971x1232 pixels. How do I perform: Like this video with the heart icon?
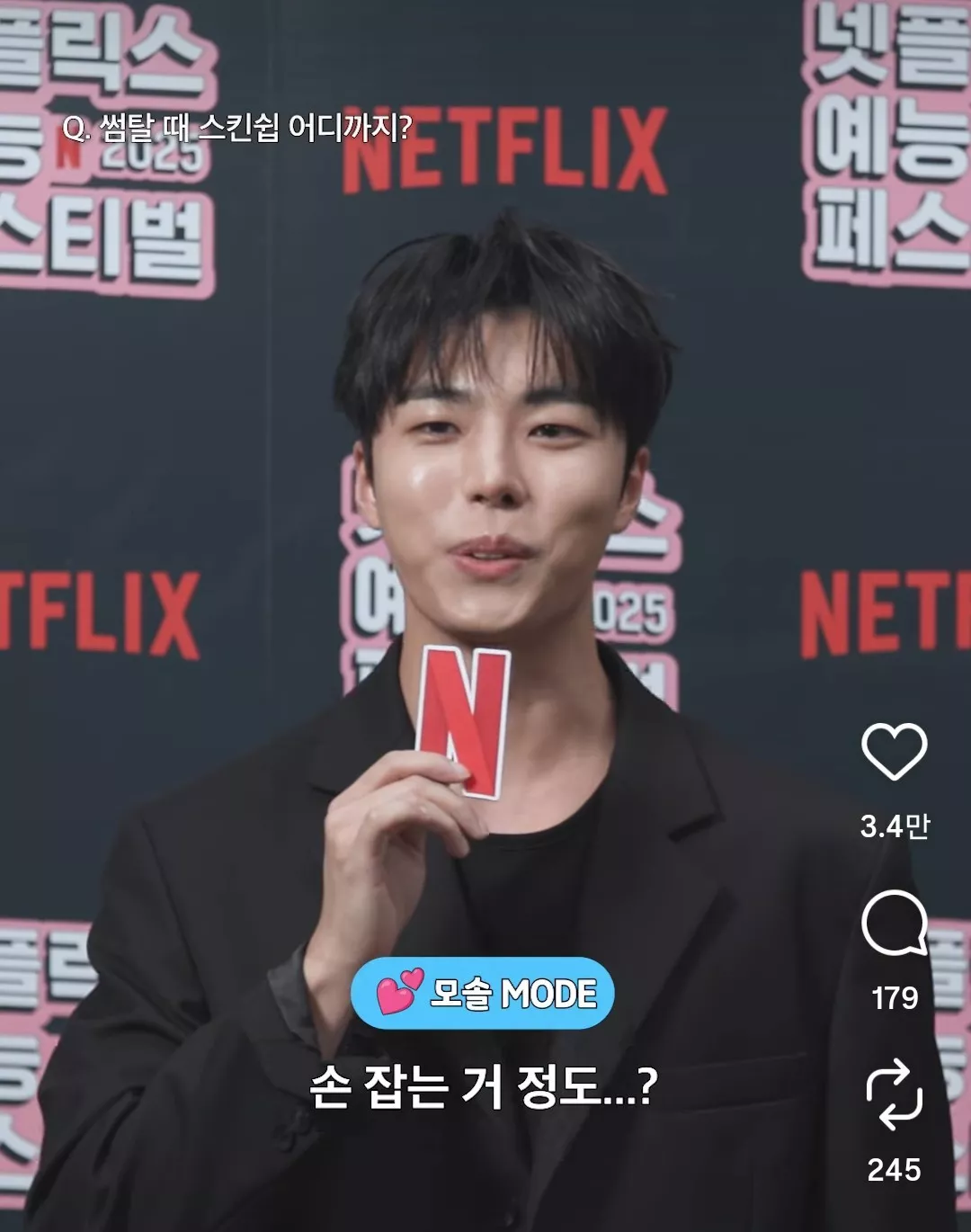894,752
